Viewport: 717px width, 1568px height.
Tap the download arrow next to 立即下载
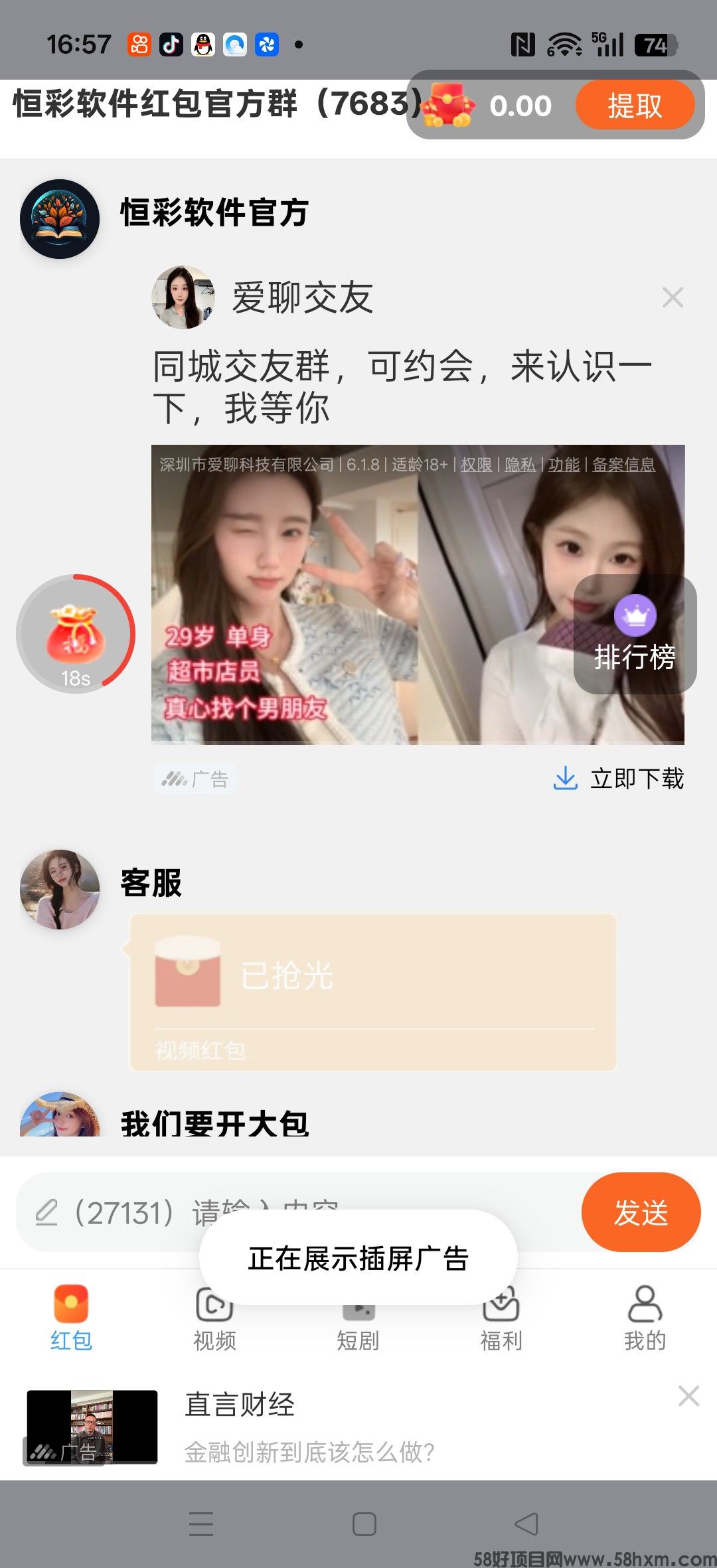(x=565, y=778)
